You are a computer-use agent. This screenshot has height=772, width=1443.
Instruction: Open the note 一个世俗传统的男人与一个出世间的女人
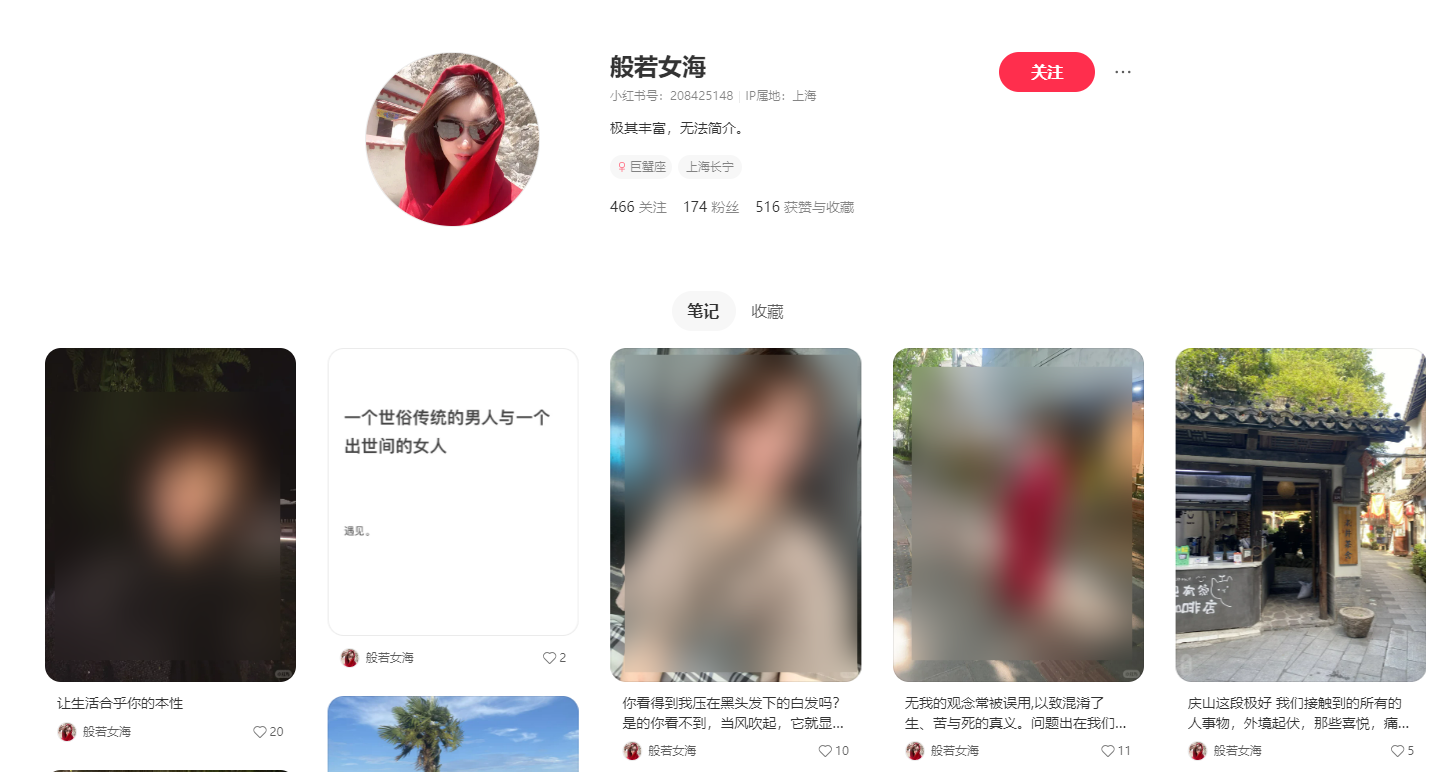point(453,490)
